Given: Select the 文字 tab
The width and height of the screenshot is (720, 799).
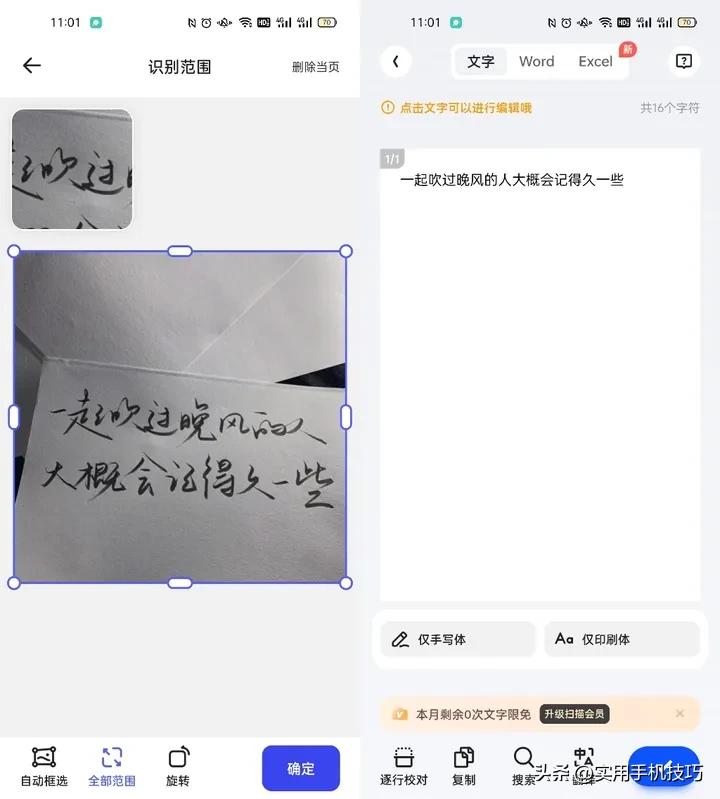Looking at the screenshot, I should (480, 61).
